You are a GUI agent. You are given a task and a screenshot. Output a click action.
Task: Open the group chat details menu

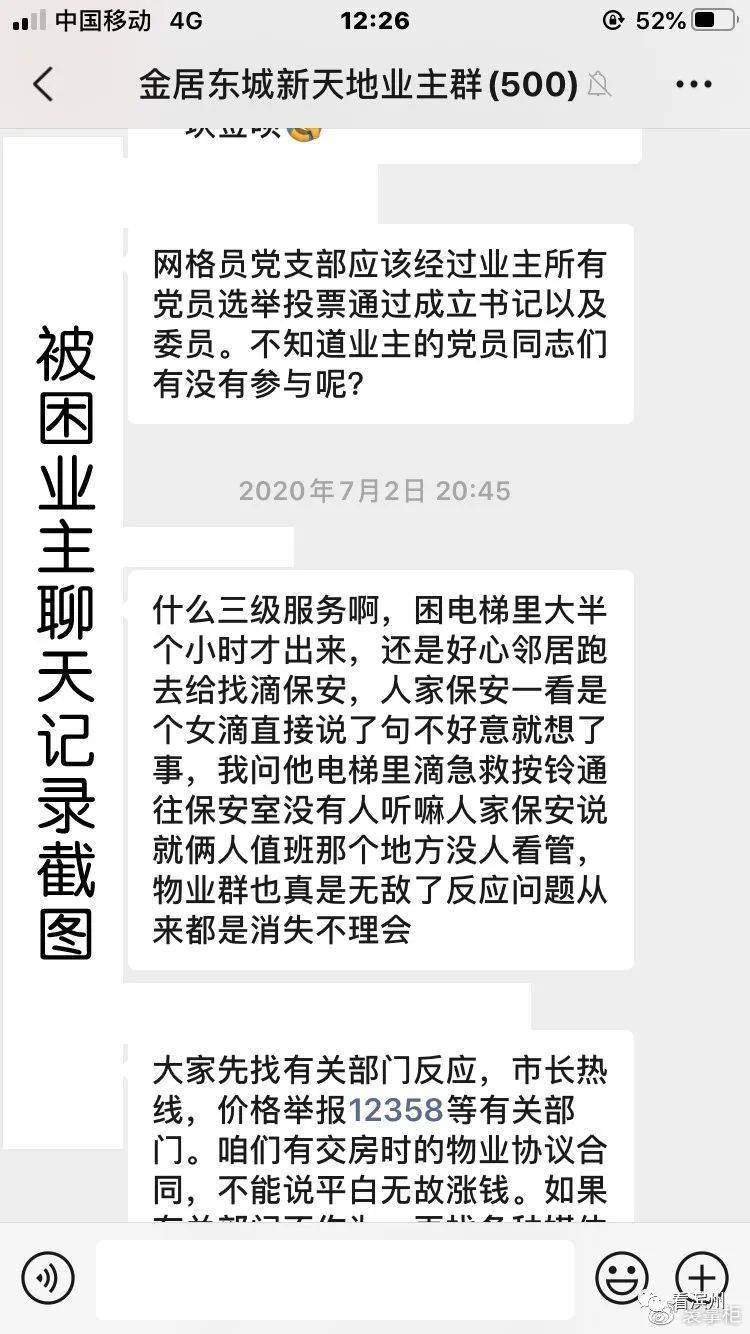693,85
